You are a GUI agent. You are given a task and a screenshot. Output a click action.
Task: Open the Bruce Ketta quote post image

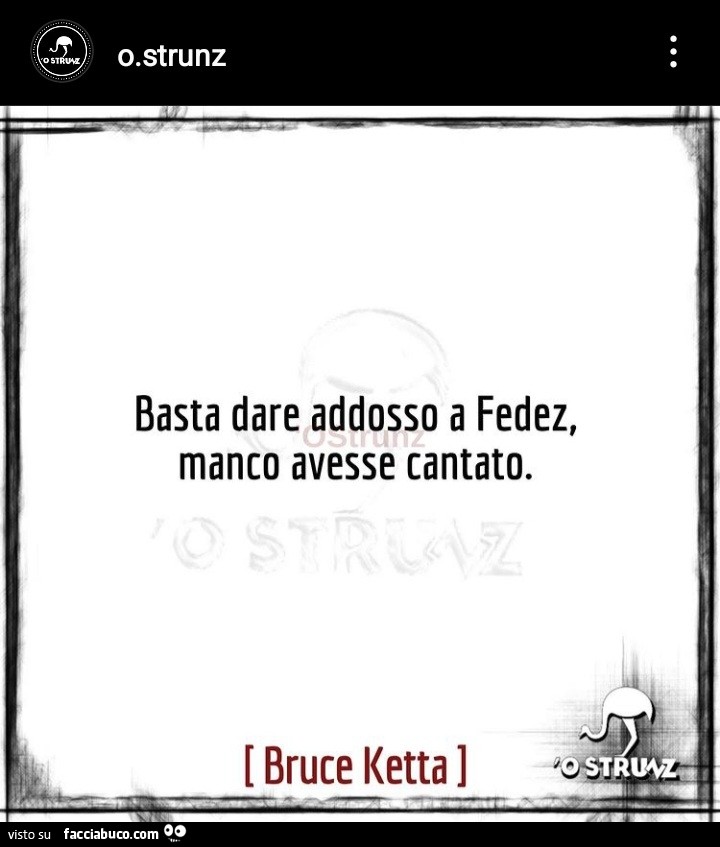tap(360, 460)
